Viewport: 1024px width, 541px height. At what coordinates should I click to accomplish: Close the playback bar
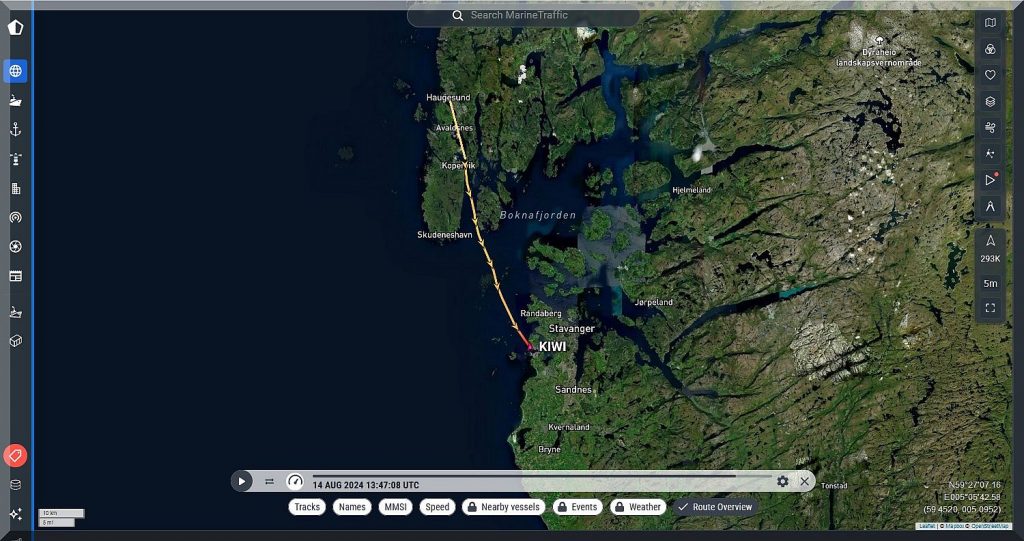[804, 481]
